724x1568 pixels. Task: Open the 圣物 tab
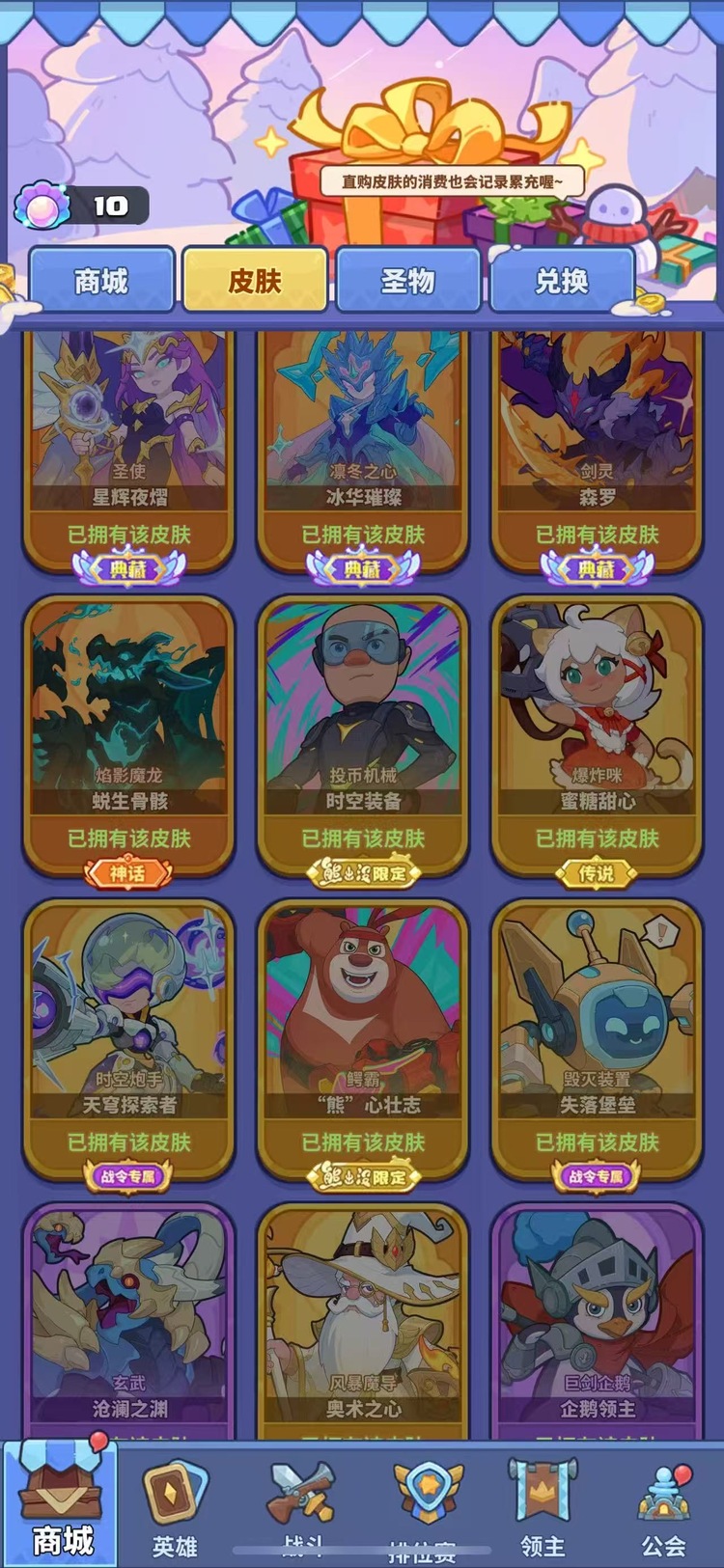407,281
